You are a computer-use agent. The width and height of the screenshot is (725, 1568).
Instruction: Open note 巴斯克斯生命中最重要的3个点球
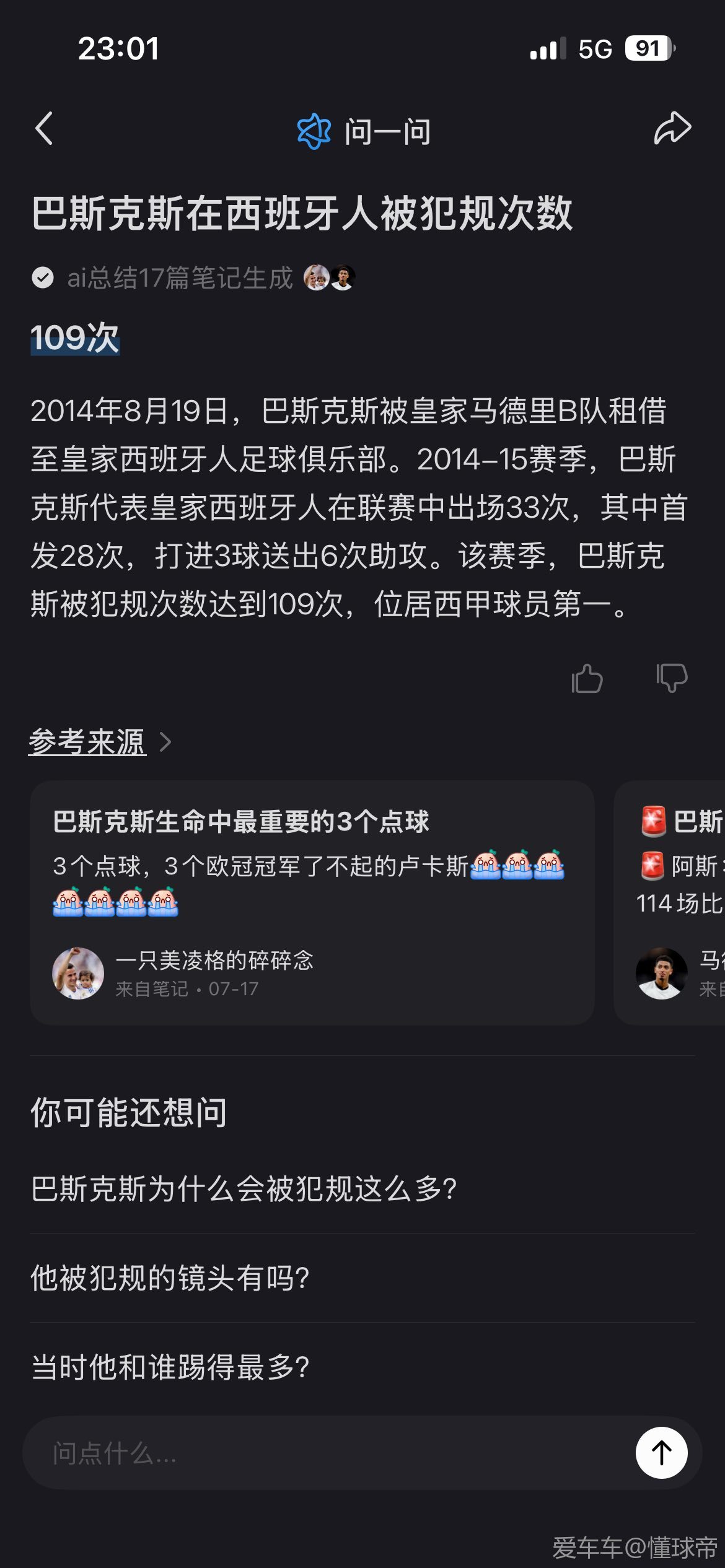coord(312,902)
